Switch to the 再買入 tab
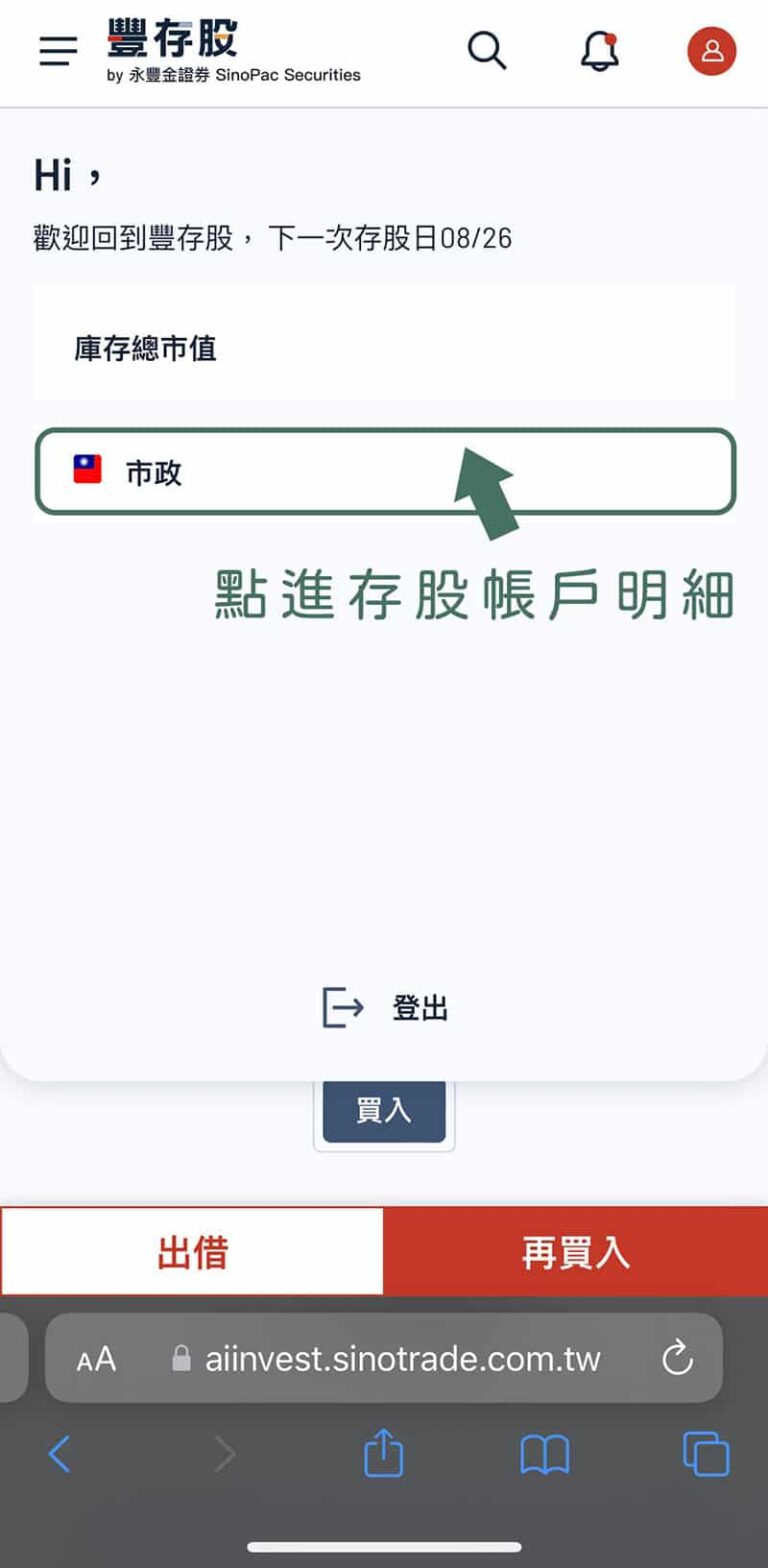768x1568 pixels. (575, 1251)
